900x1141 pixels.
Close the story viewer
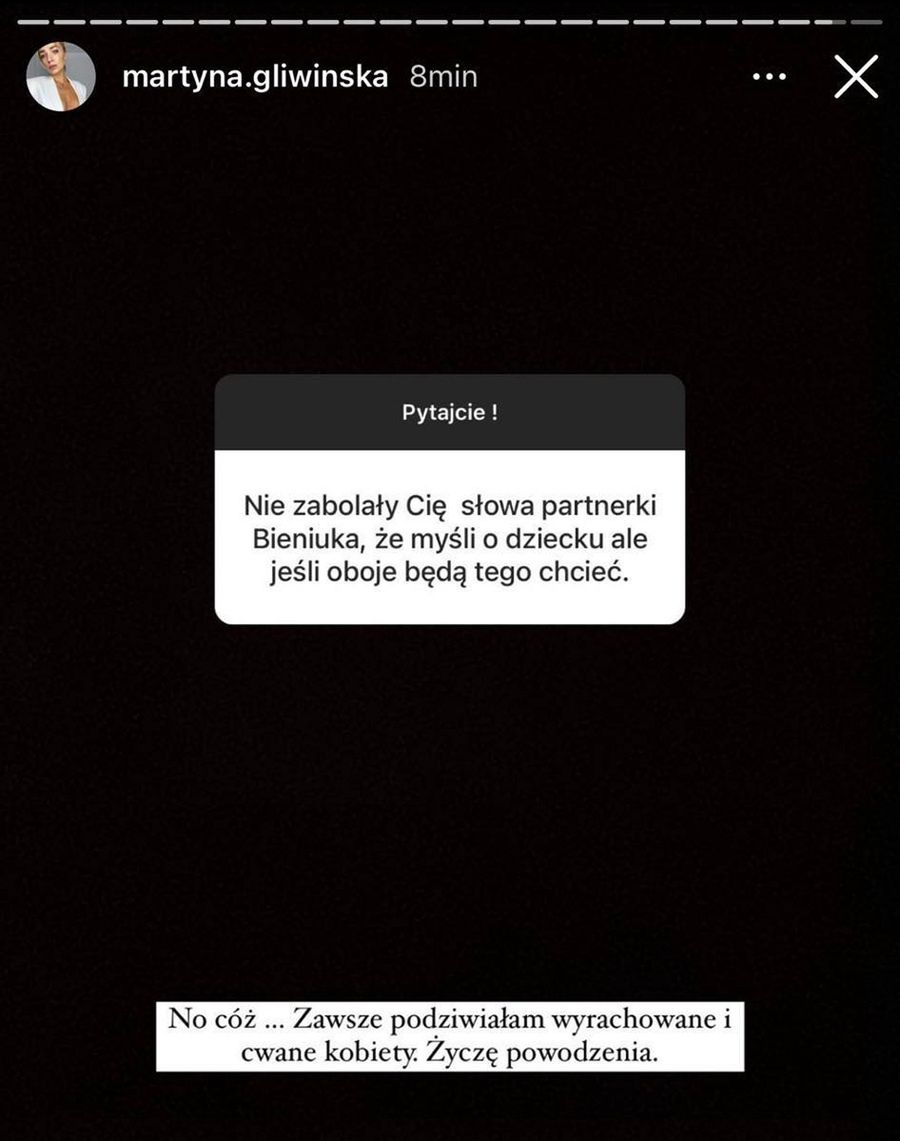(856, 77)
